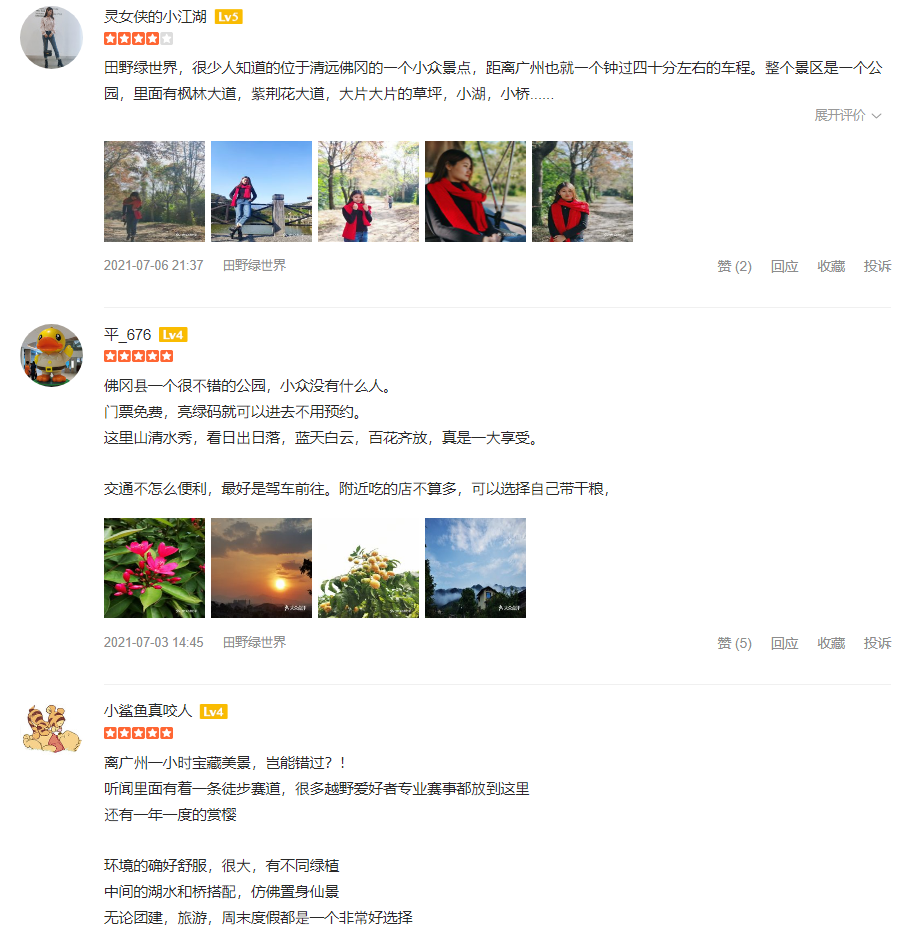909x932 pixels.
Task: Open the pink flower photo in 平_676's review
Action: pyautogui.click(x=154, y=568)
